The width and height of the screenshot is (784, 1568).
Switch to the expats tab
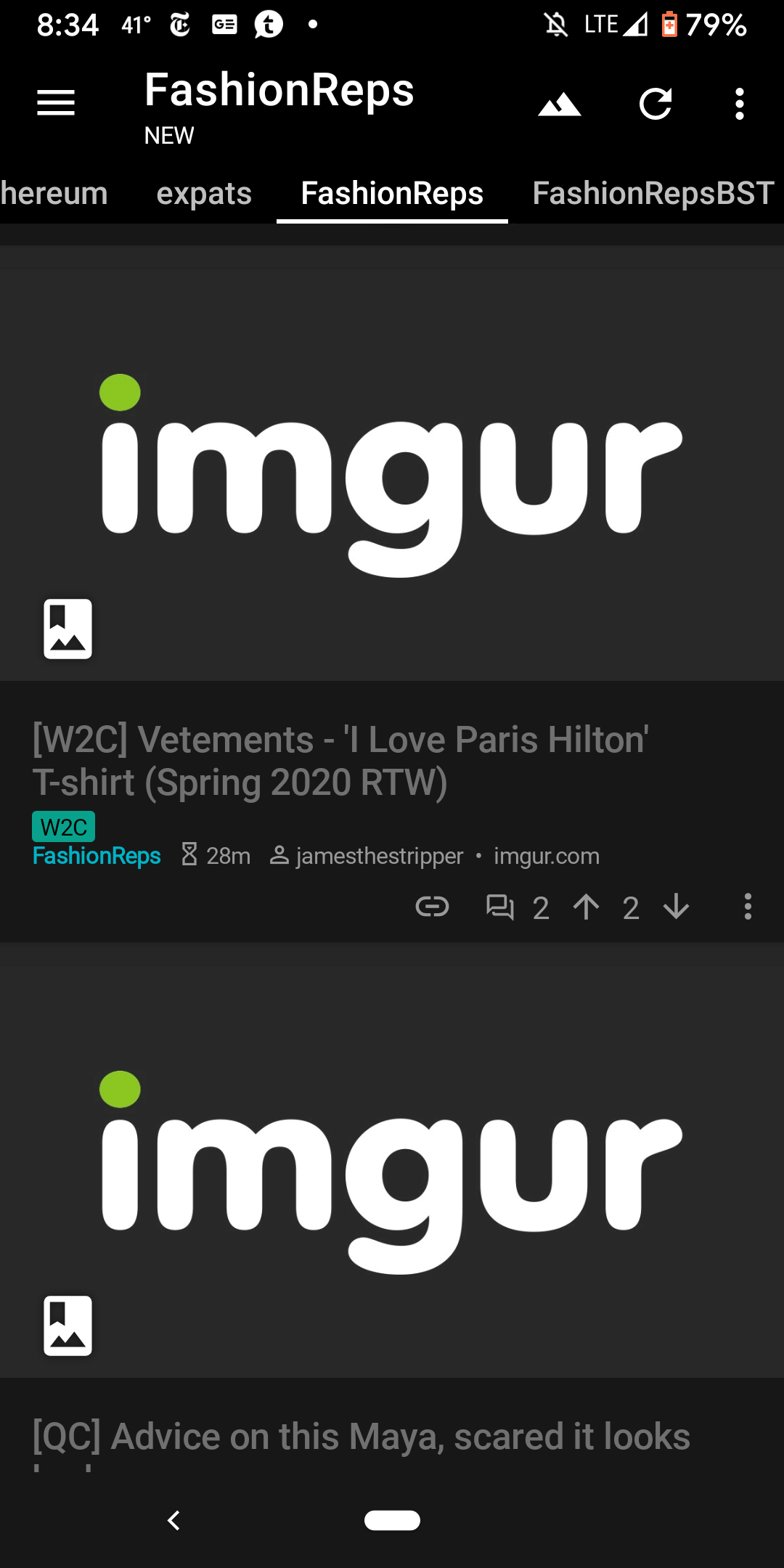204,194
